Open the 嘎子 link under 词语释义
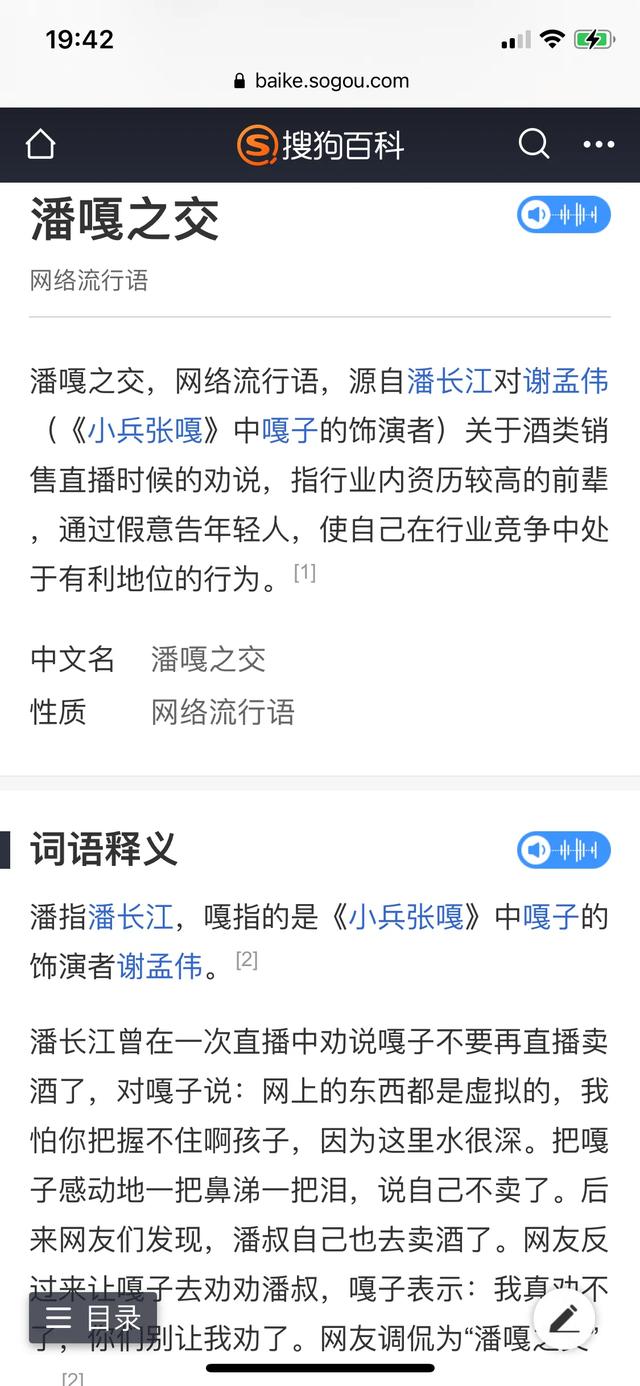This screenshot has width=640, height=1386. (551, 916)
